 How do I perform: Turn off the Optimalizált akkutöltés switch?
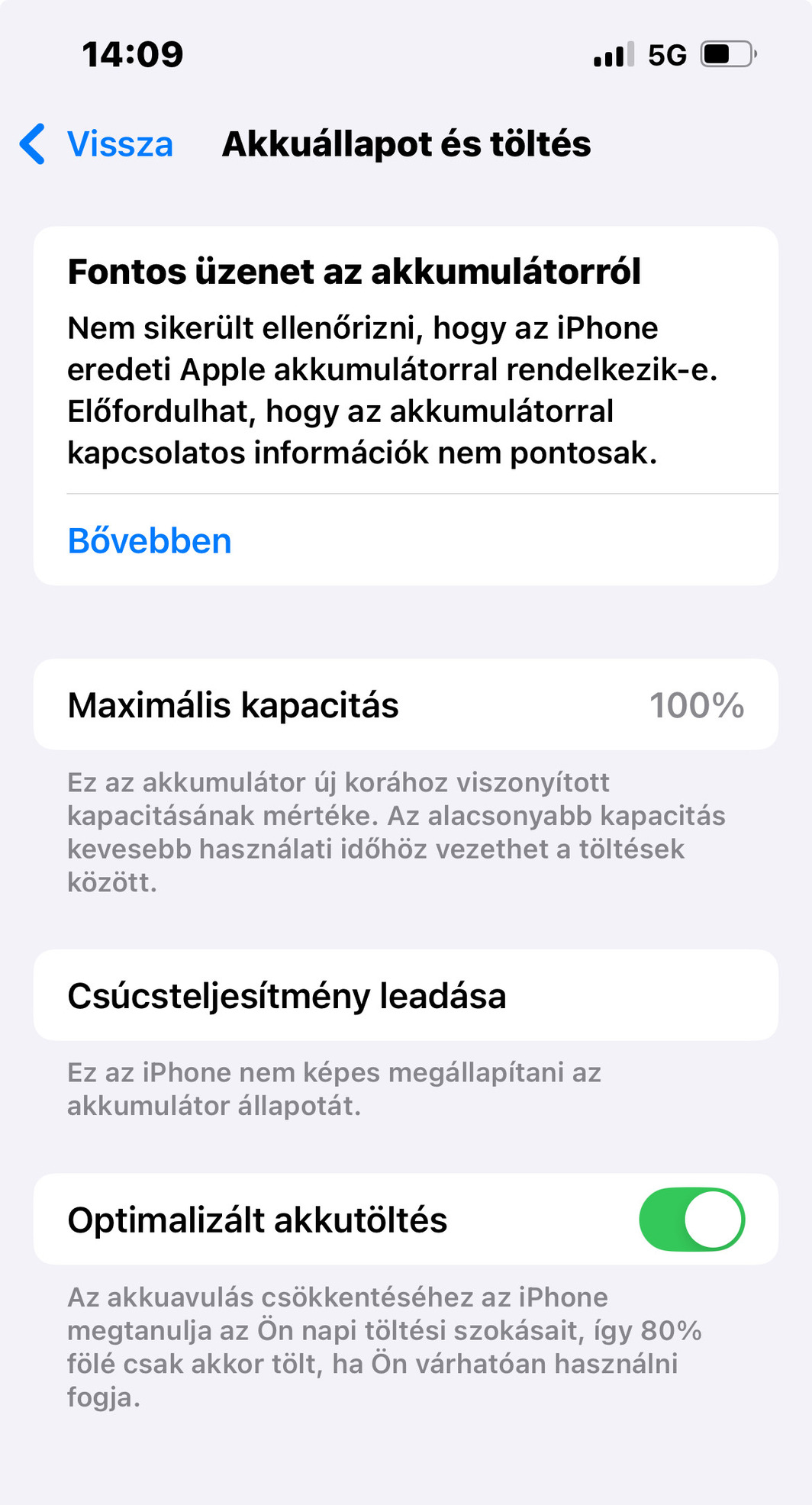coord(691,1219)
